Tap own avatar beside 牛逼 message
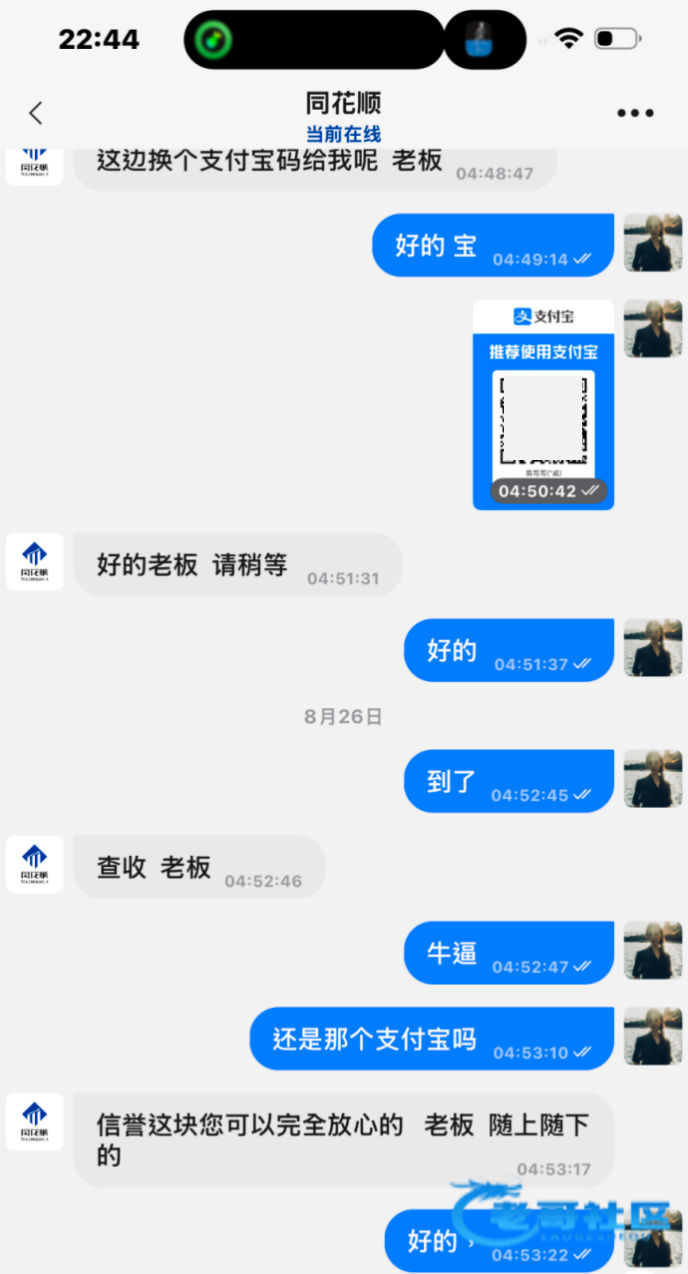688x1274 pixels. [653, 951]
